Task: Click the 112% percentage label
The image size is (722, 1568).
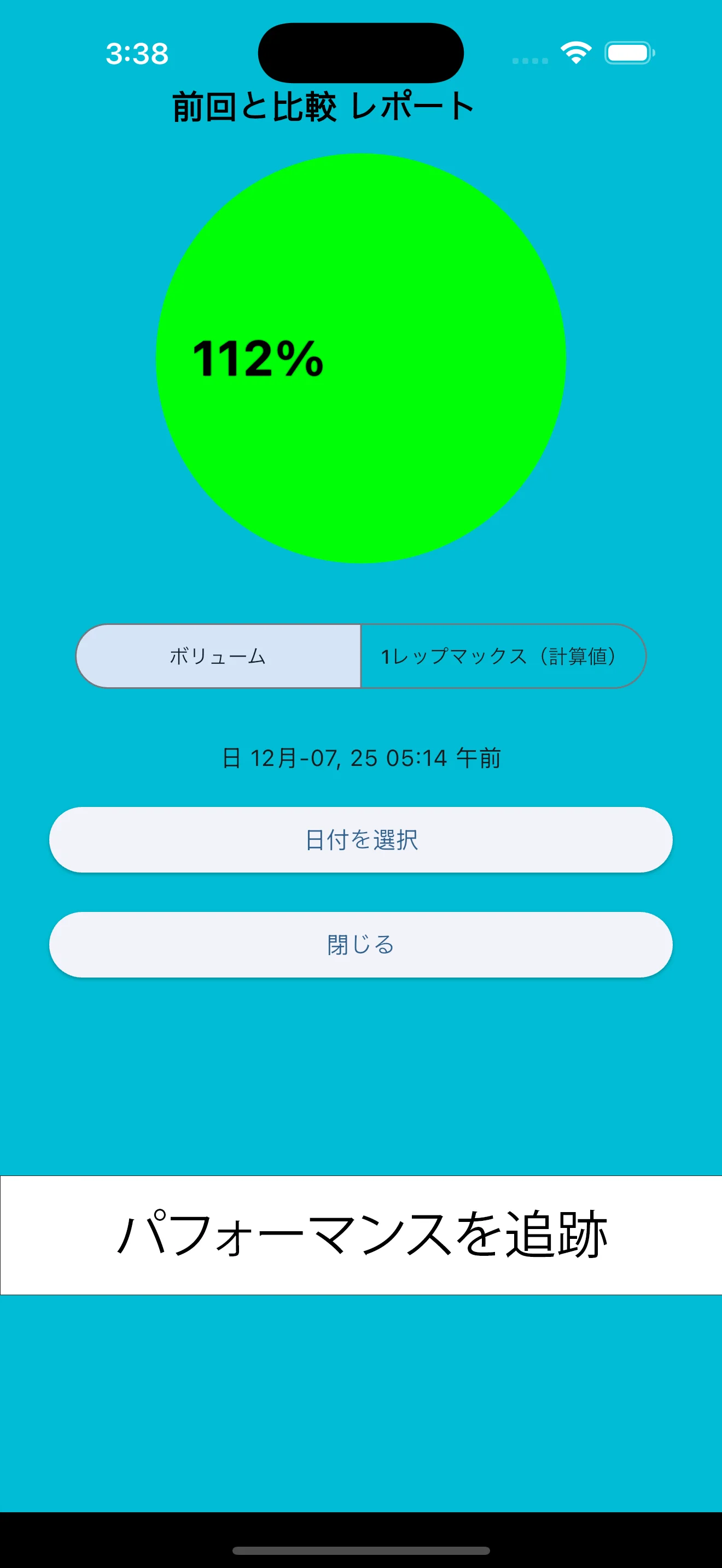Action: coord(258,360)
